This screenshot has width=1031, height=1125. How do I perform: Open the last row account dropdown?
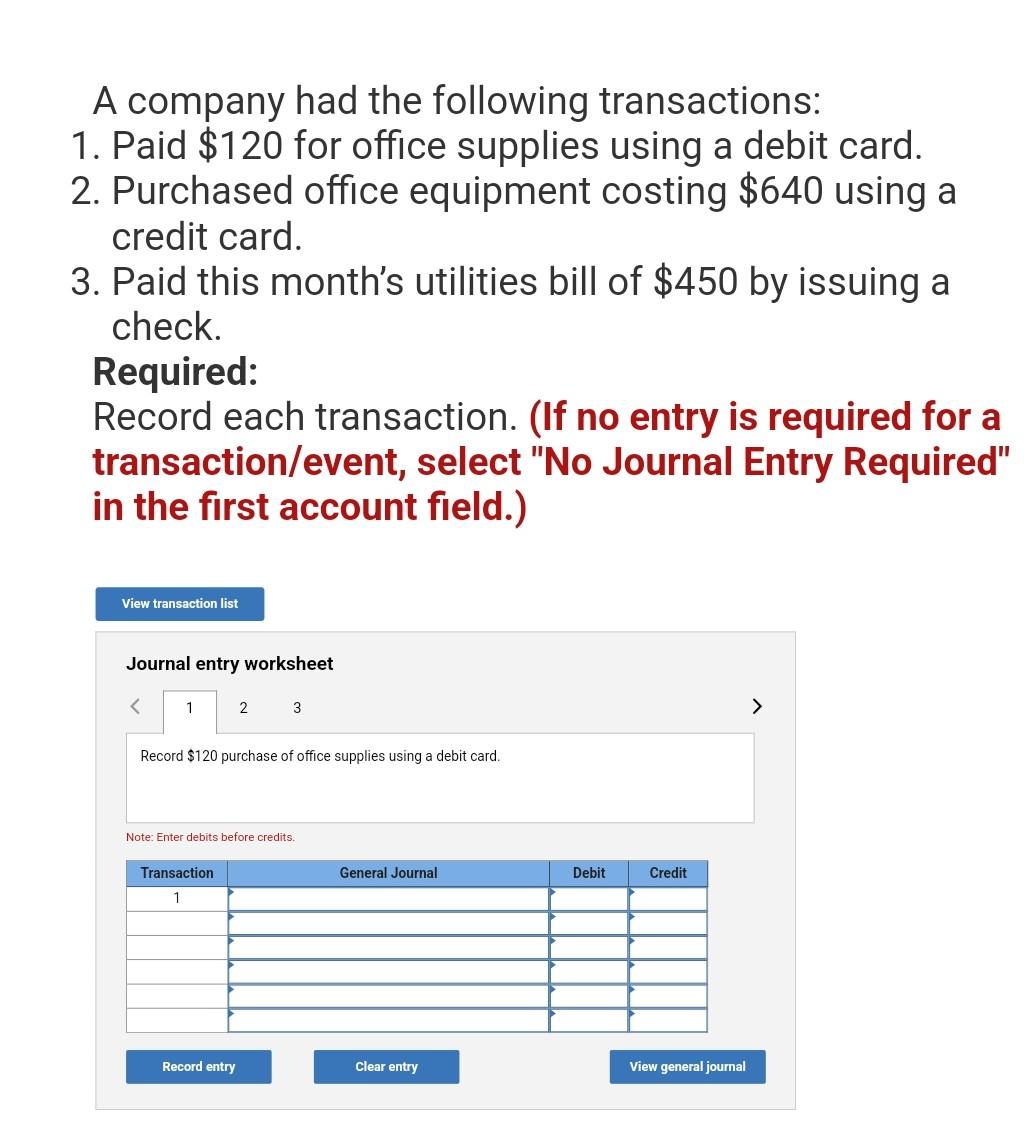(390, 1021)
